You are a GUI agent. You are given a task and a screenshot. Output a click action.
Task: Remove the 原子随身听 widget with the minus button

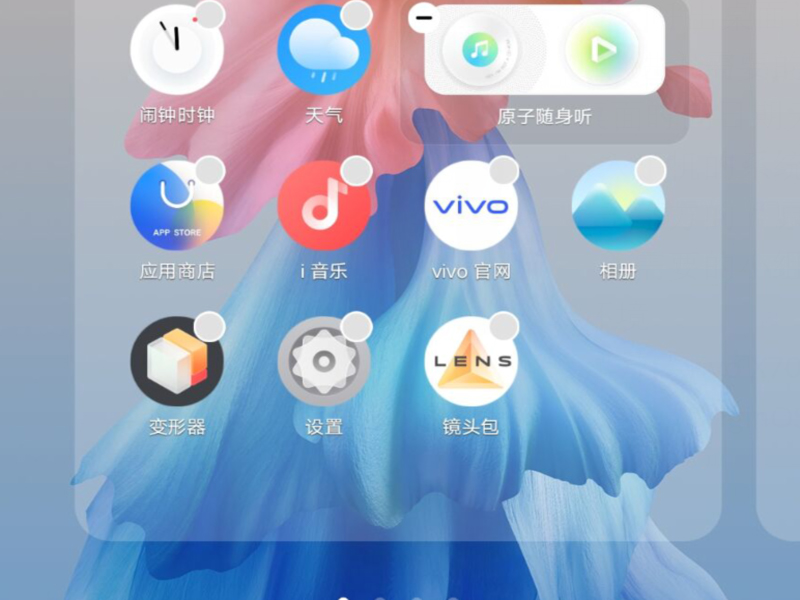424,16
